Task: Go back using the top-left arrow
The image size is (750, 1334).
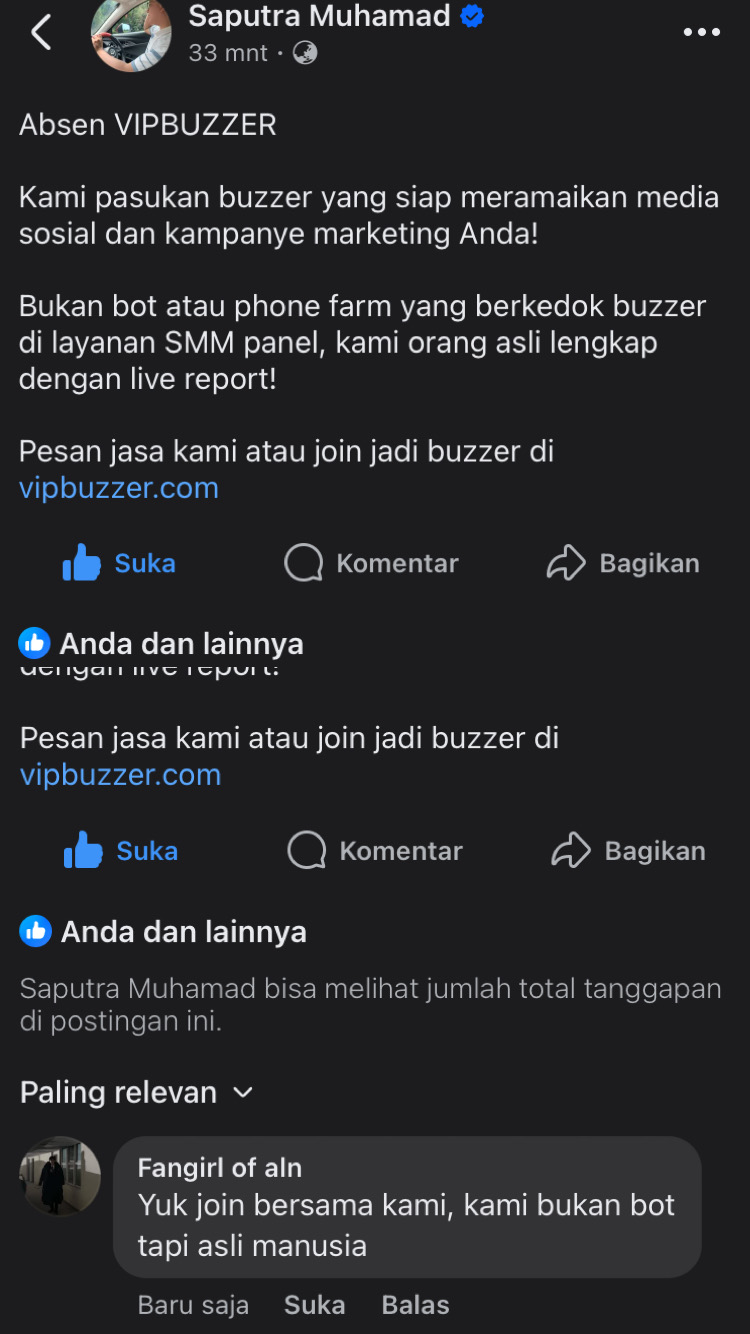Action: pyautogui.click(x=40, y=33)
